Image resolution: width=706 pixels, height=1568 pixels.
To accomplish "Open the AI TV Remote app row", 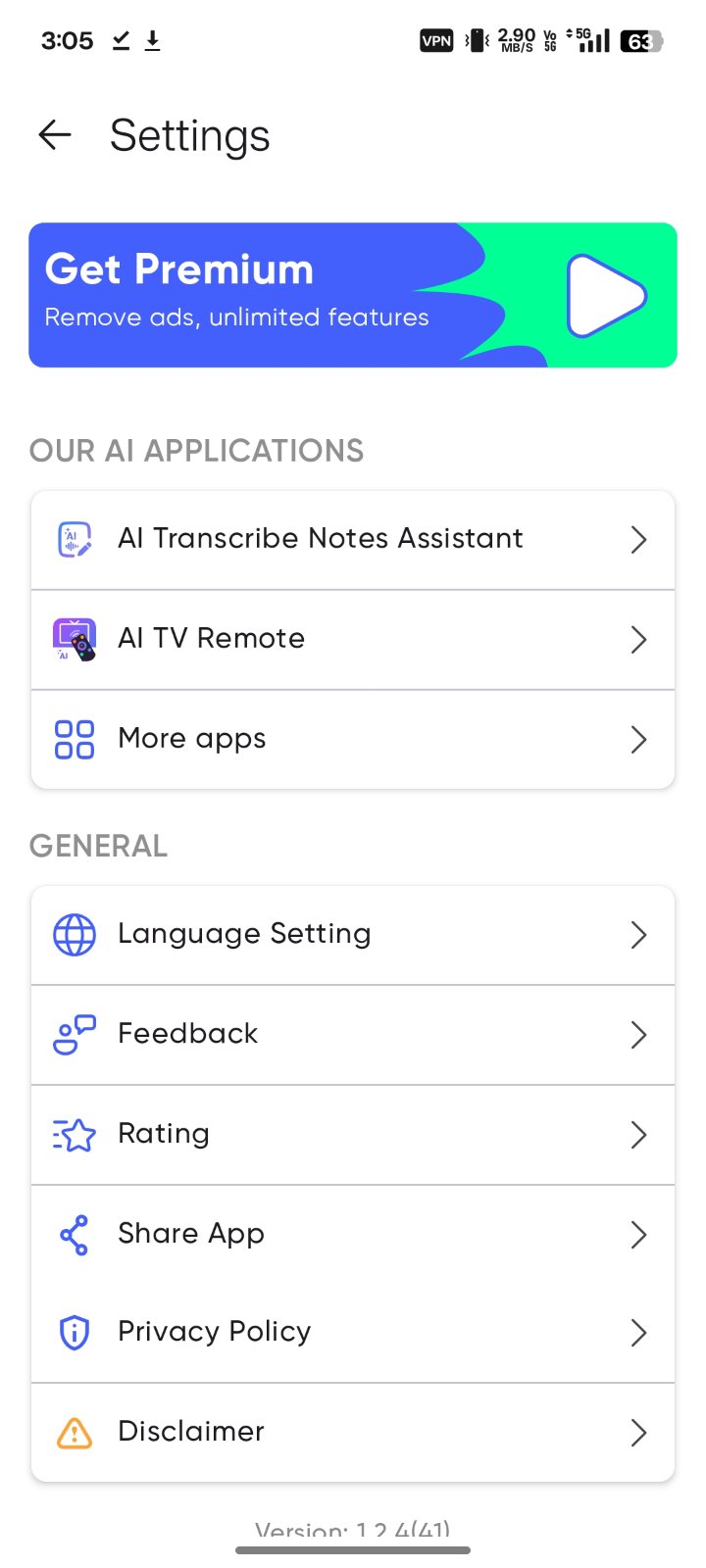I will pos(353,640).
